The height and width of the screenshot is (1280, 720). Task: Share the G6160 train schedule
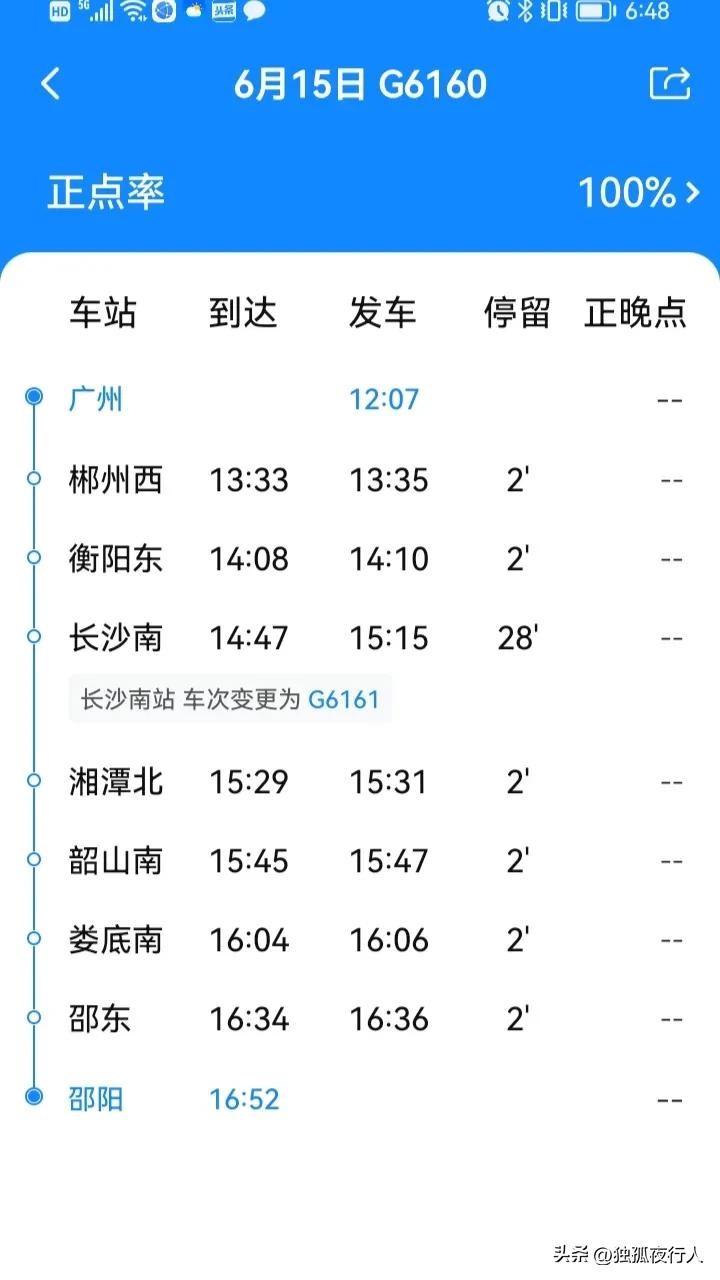(x=669, y=84)
